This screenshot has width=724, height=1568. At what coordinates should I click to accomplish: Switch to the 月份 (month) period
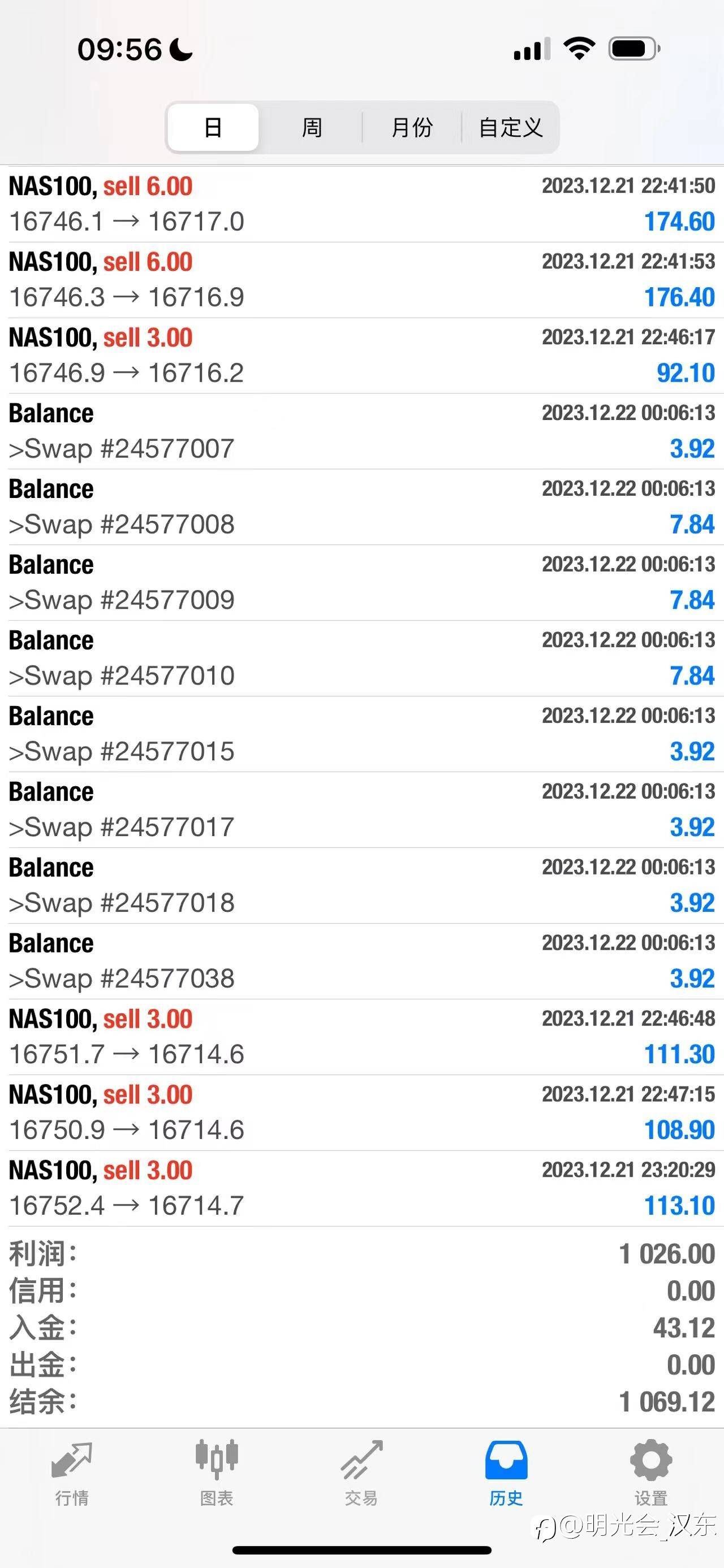tap(412, 127)
